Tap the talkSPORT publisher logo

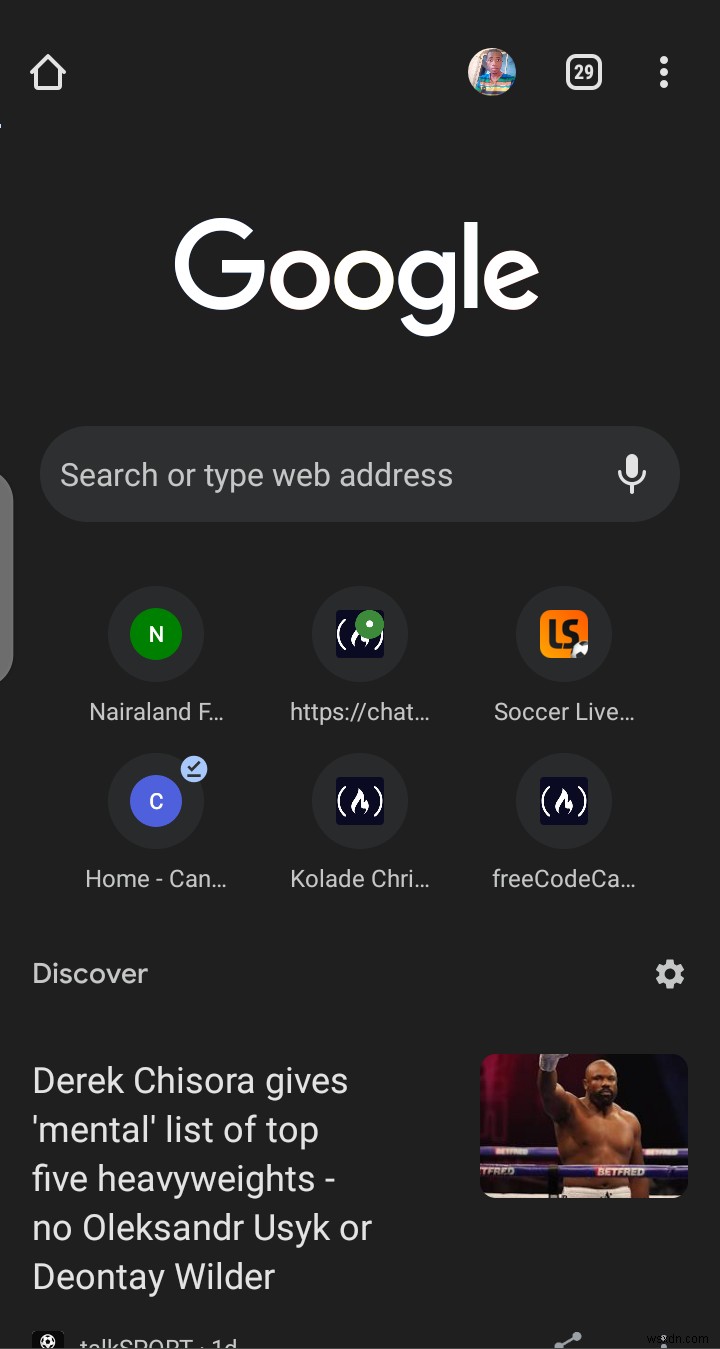47,1338
